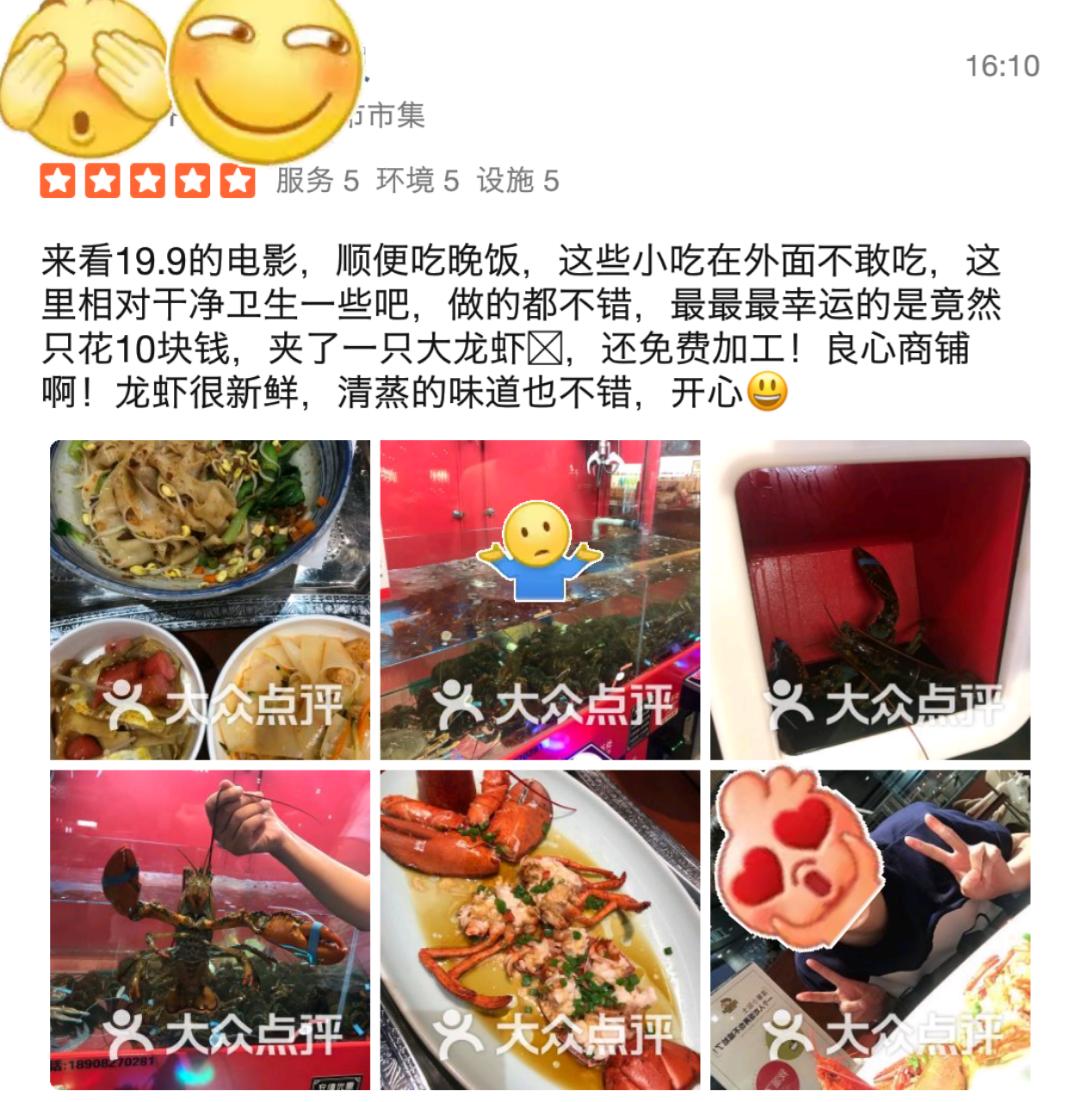The width and height of the screenshot is (1080, 1102).
Task: Click the covering-eyes emoji sticker over the avatar
Action: click(80, 75)
